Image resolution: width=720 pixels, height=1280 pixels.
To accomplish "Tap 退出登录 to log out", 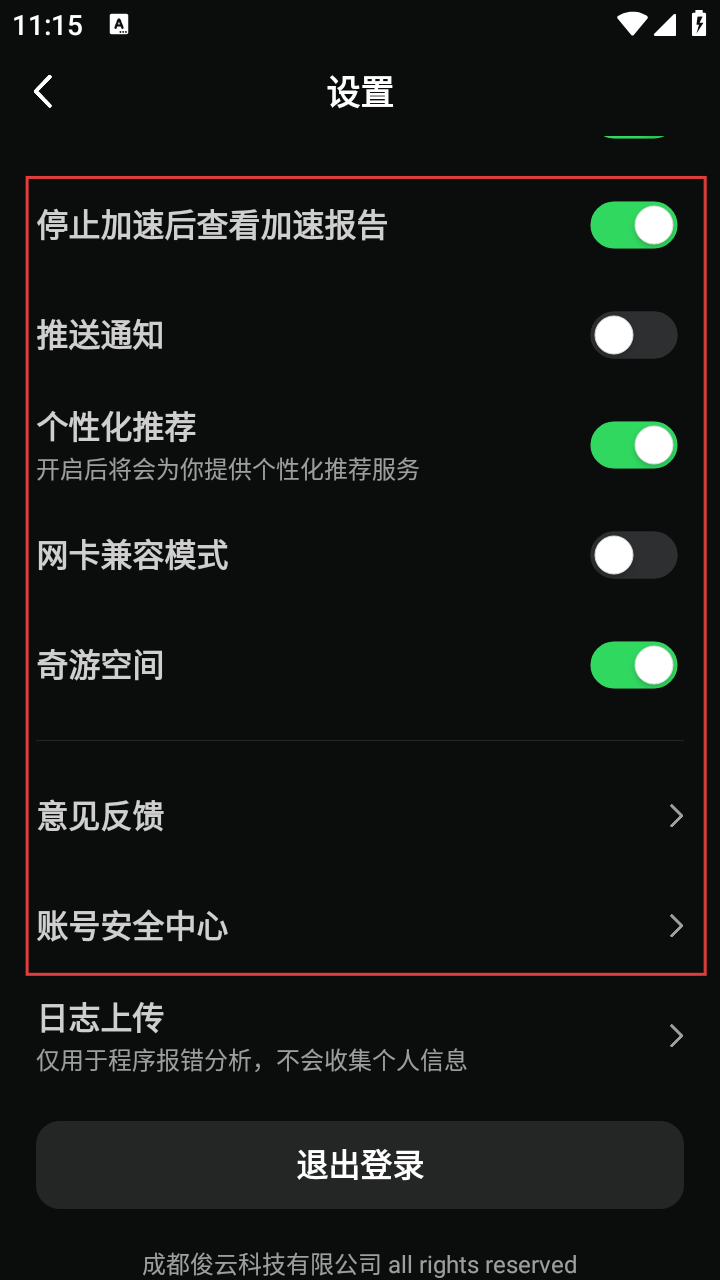I will coord(360,1165).
